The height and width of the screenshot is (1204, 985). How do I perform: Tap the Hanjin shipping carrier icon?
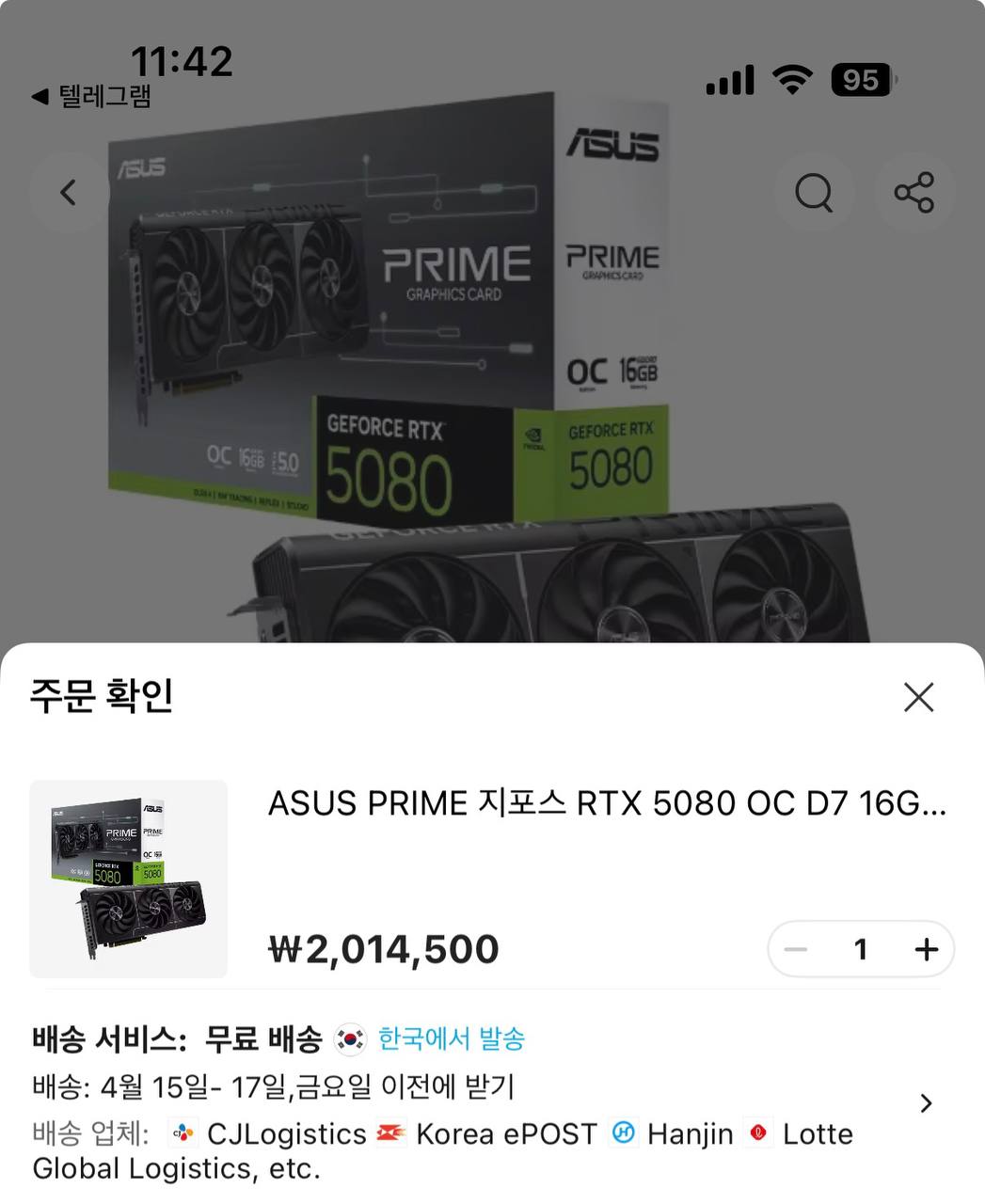point(624,1133)
